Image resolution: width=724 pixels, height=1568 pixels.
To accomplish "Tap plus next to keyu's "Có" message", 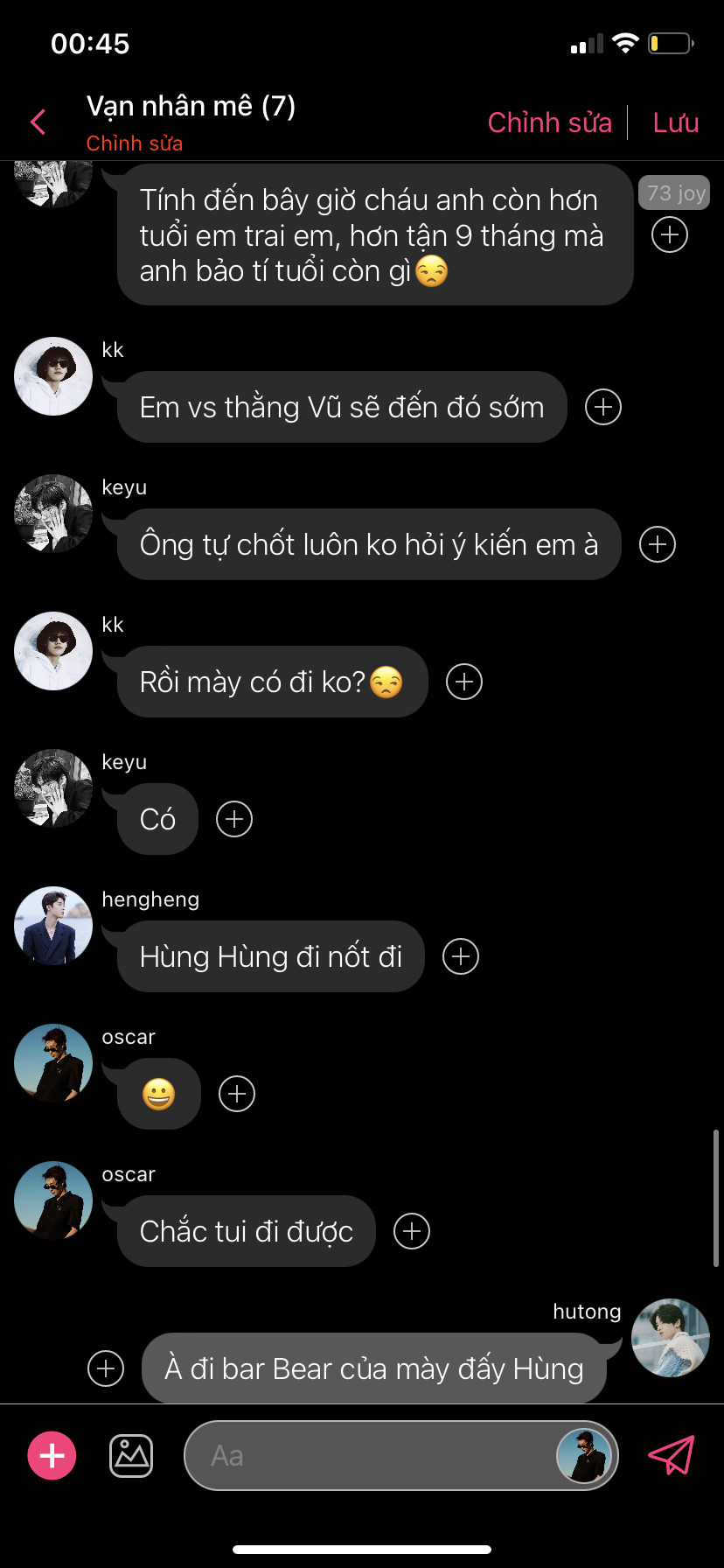I will [234, 819].
